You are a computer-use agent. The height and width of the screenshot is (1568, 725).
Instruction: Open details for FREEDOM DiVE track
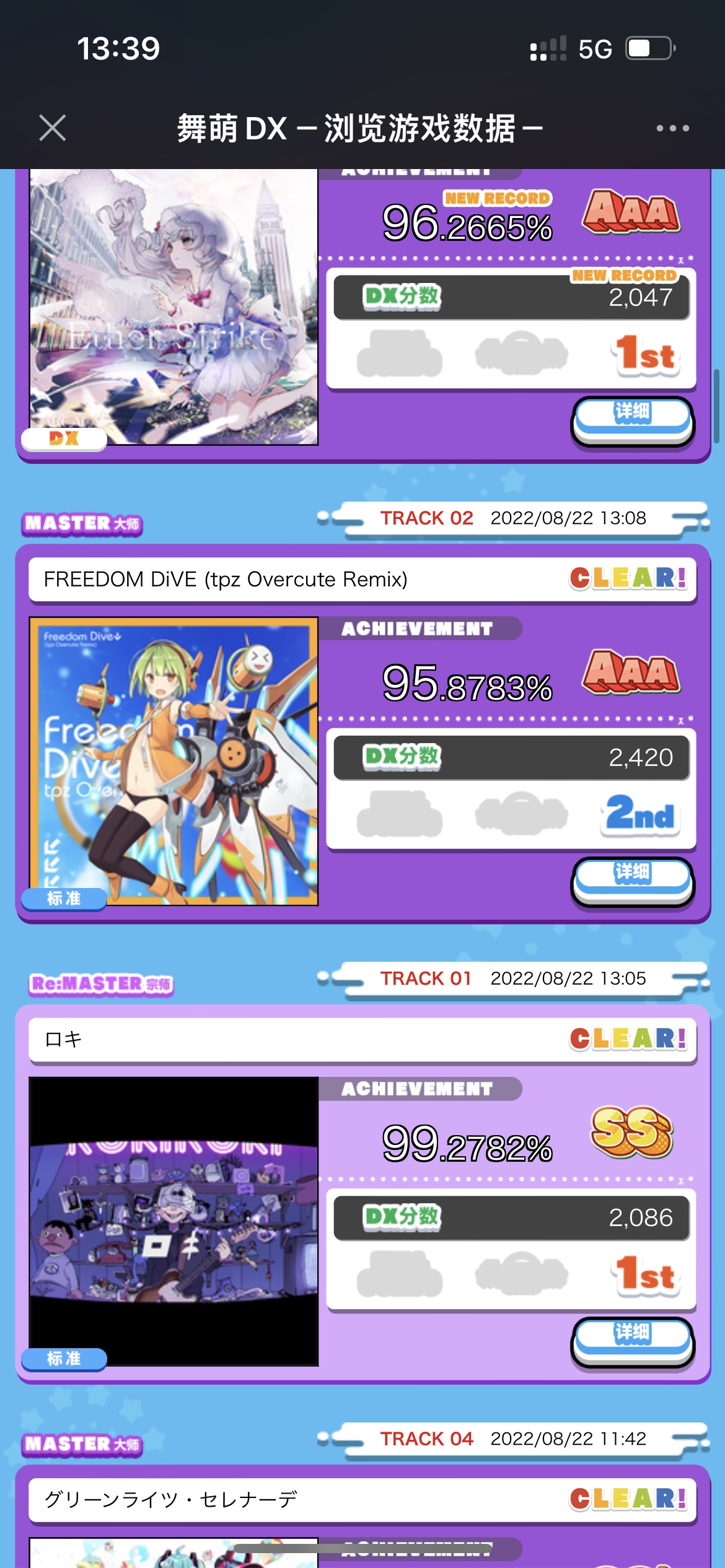(x=632, y=881)
